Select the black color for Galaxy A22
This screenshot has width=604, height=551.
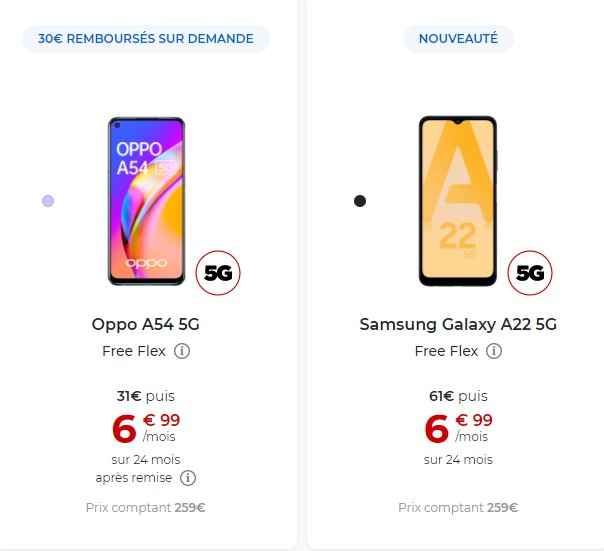click(x=360, y=201)
